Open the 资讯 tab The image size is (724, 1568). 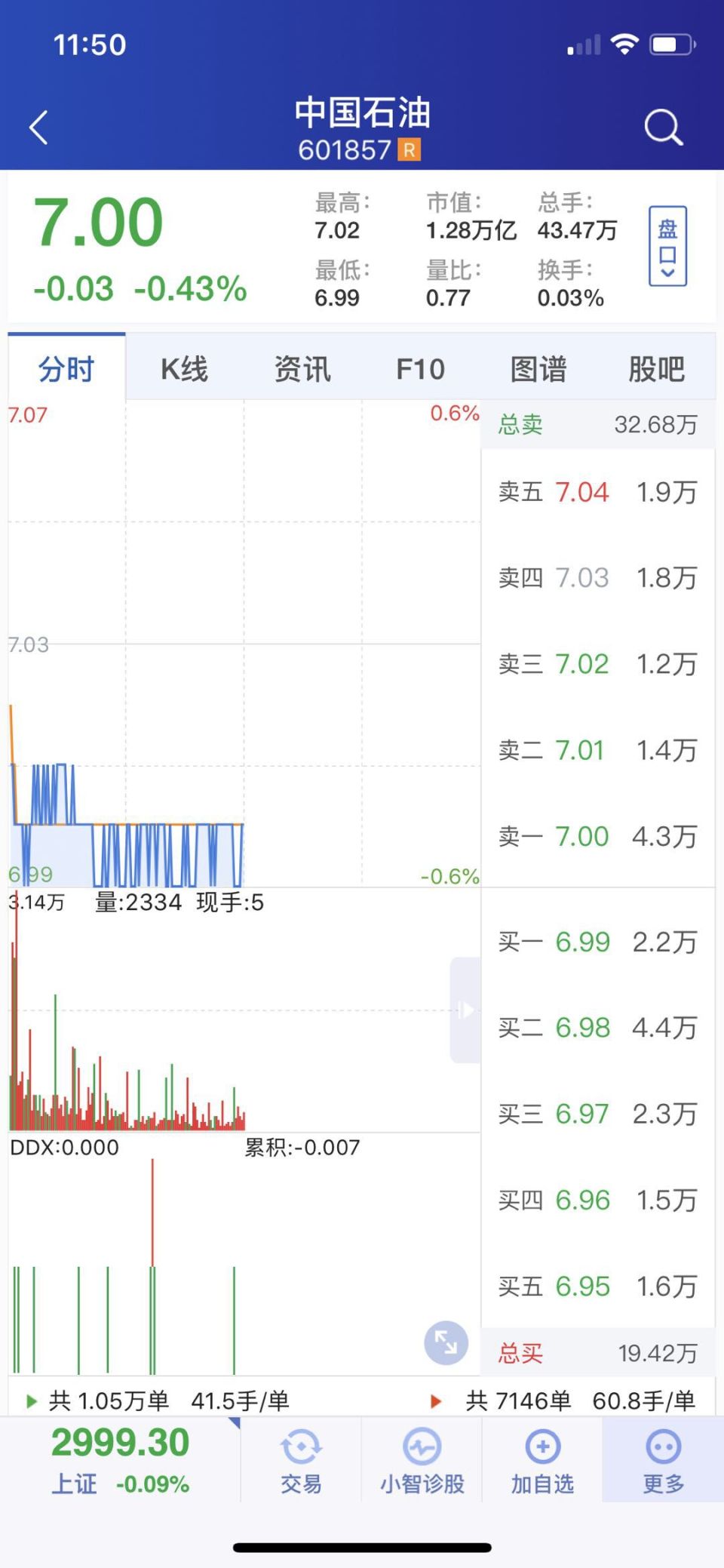point(302,369)
